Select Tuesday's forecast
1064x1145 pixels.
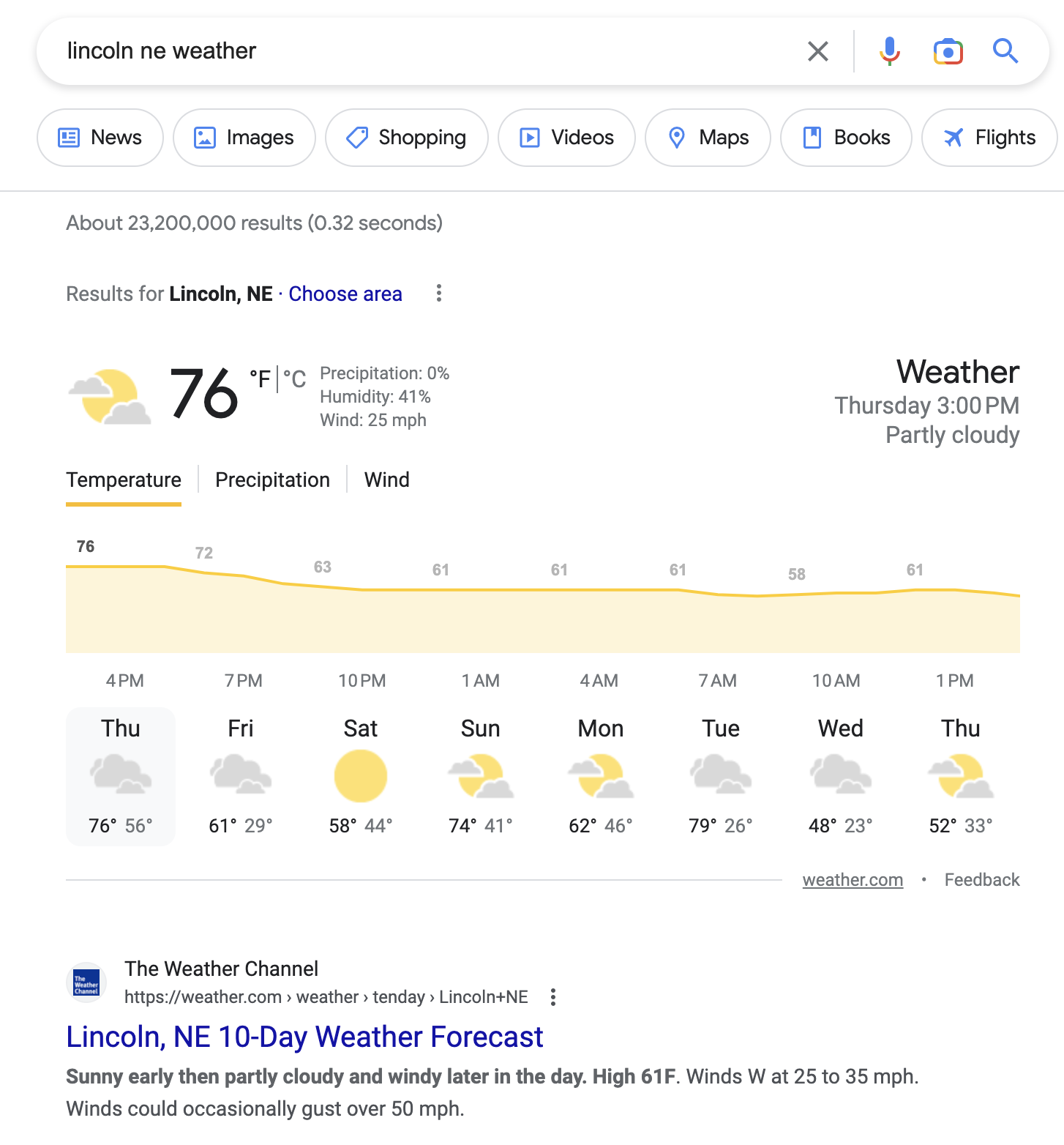[721, 776]
